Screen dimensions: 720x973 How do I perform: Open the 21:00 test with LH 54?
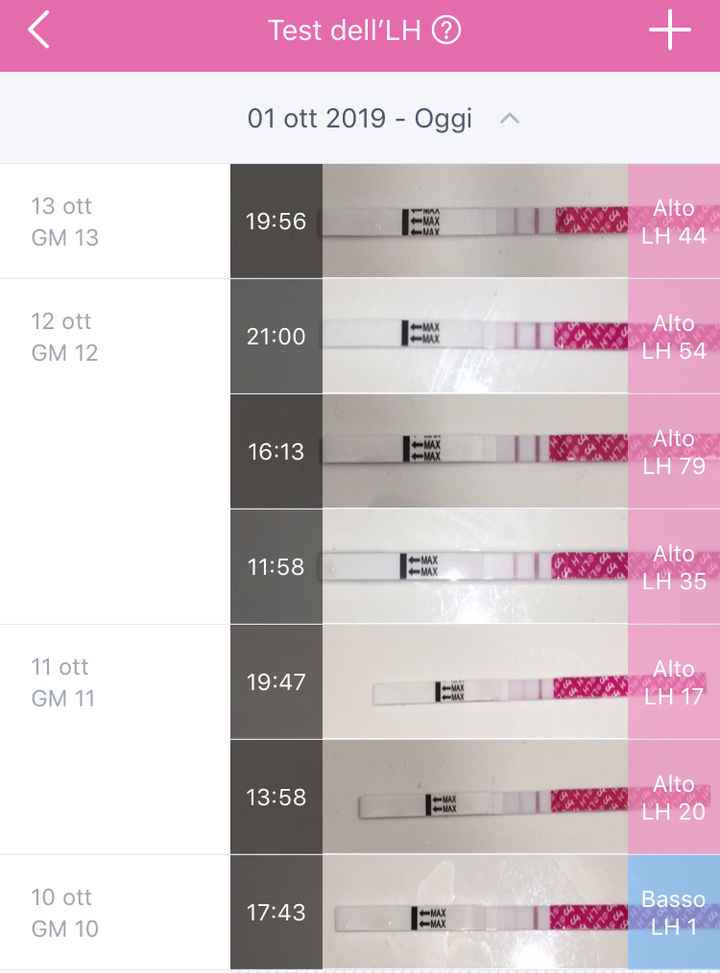tap(475, 336)
